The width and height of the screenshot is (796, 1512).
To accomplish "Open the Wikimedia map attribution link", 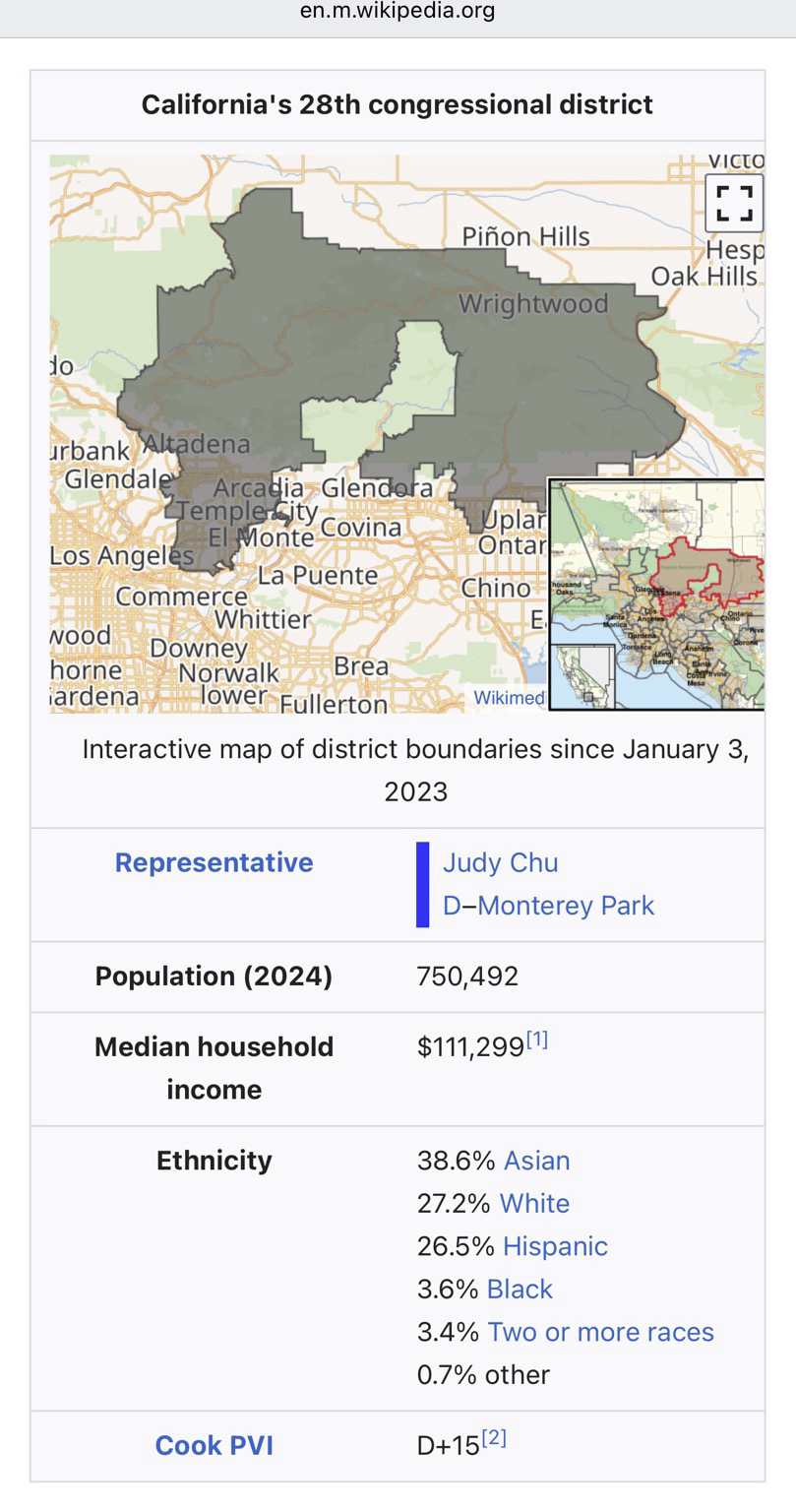I will click(508, 698).
